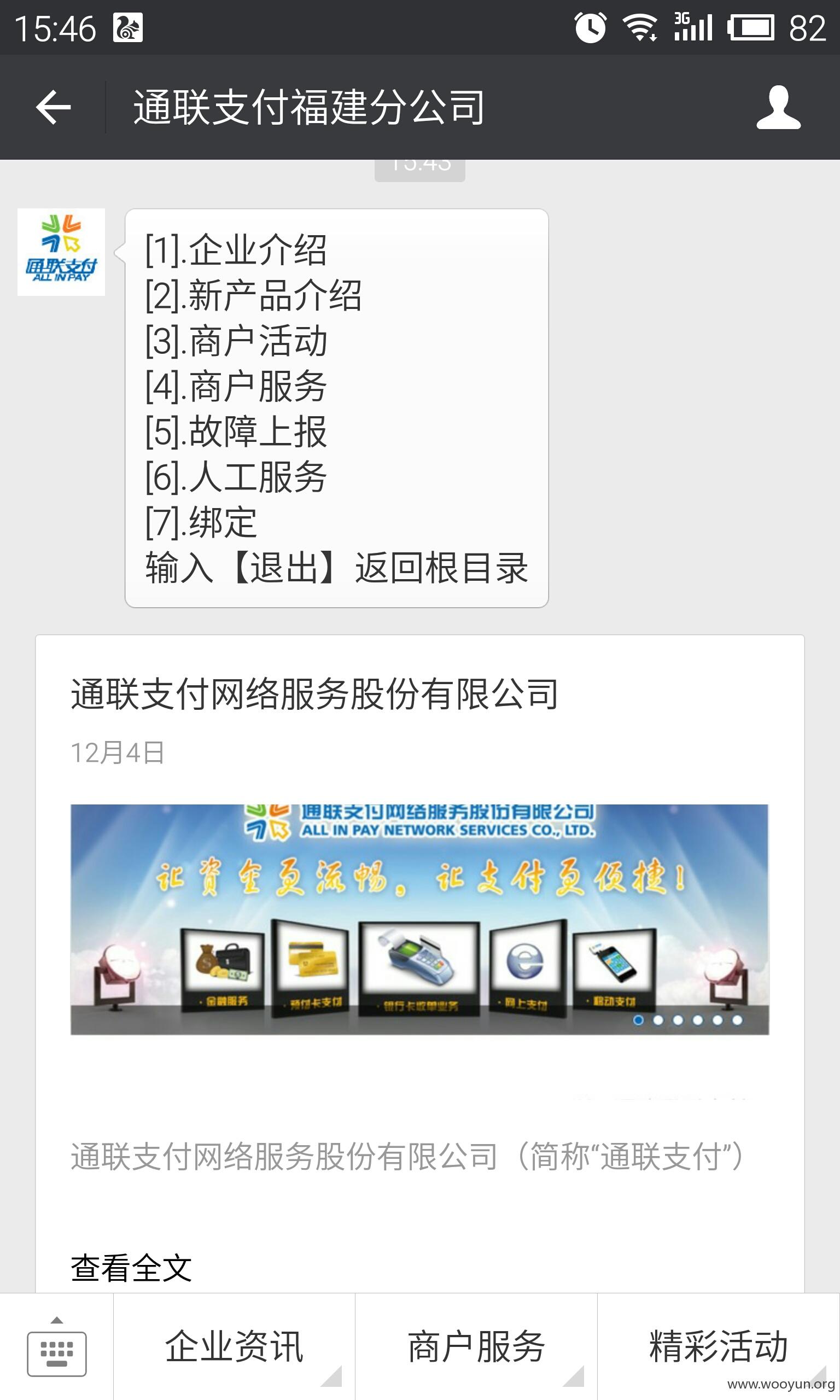Open the 精彩活动 menu
Viewport: 840px width, 1400px height.
tap(719, 1347)
